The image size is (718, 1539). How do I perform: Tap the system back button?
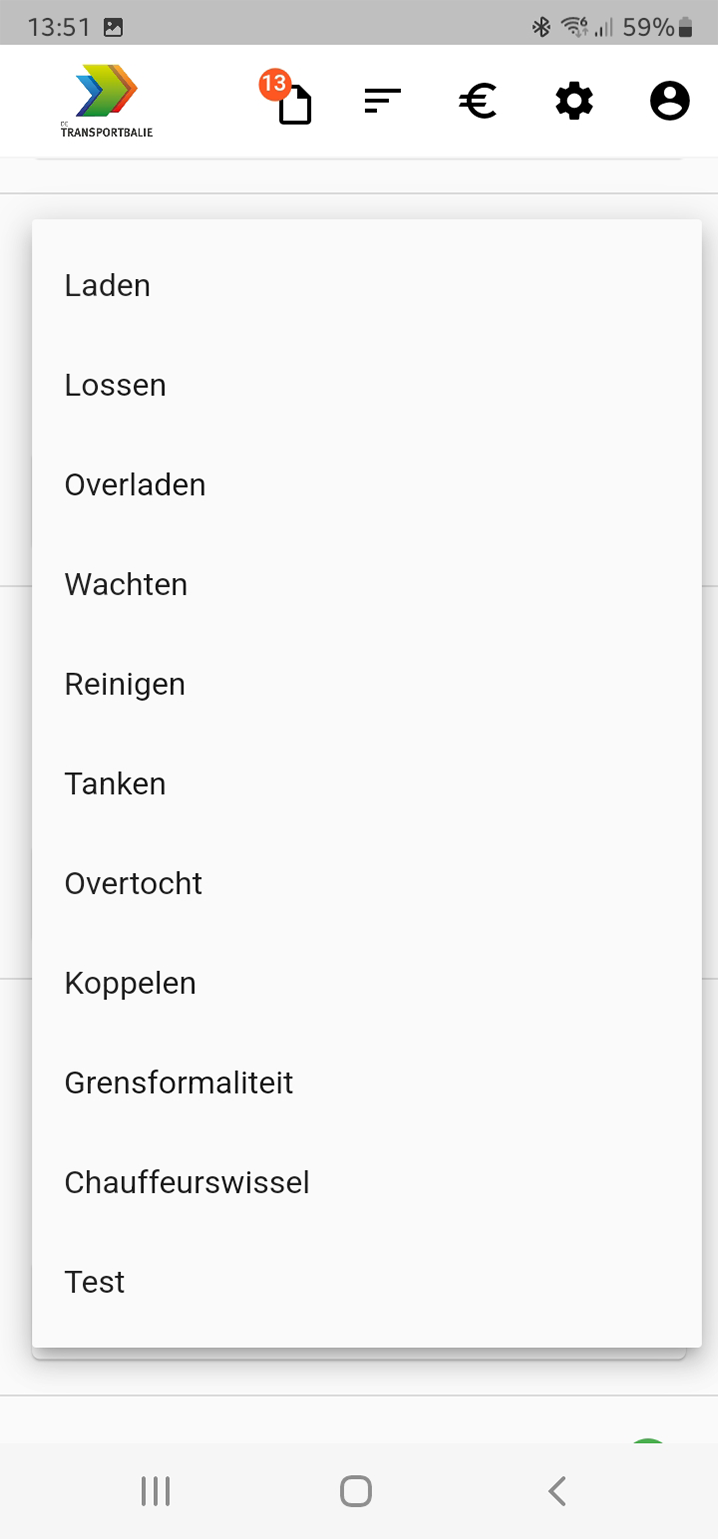557,1491
